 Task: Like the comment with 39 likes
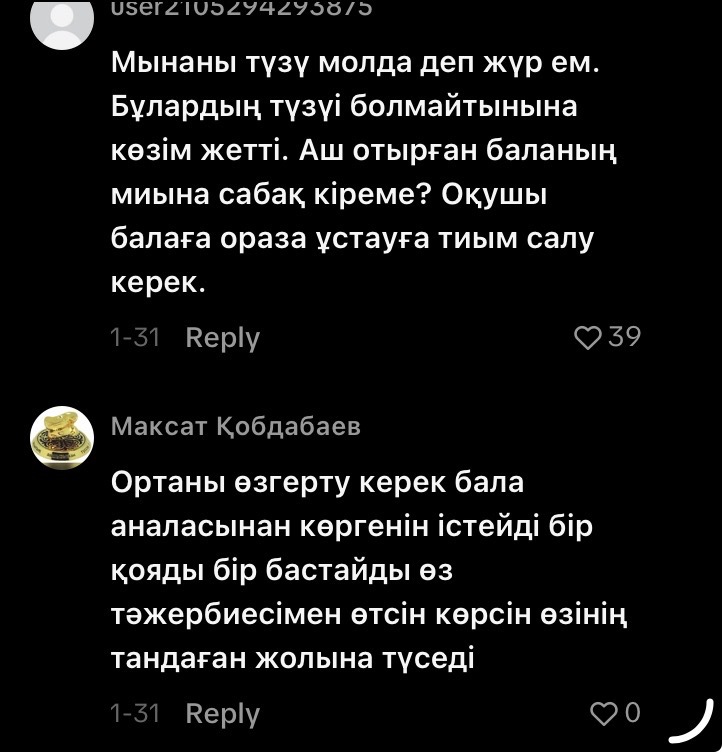587,338
